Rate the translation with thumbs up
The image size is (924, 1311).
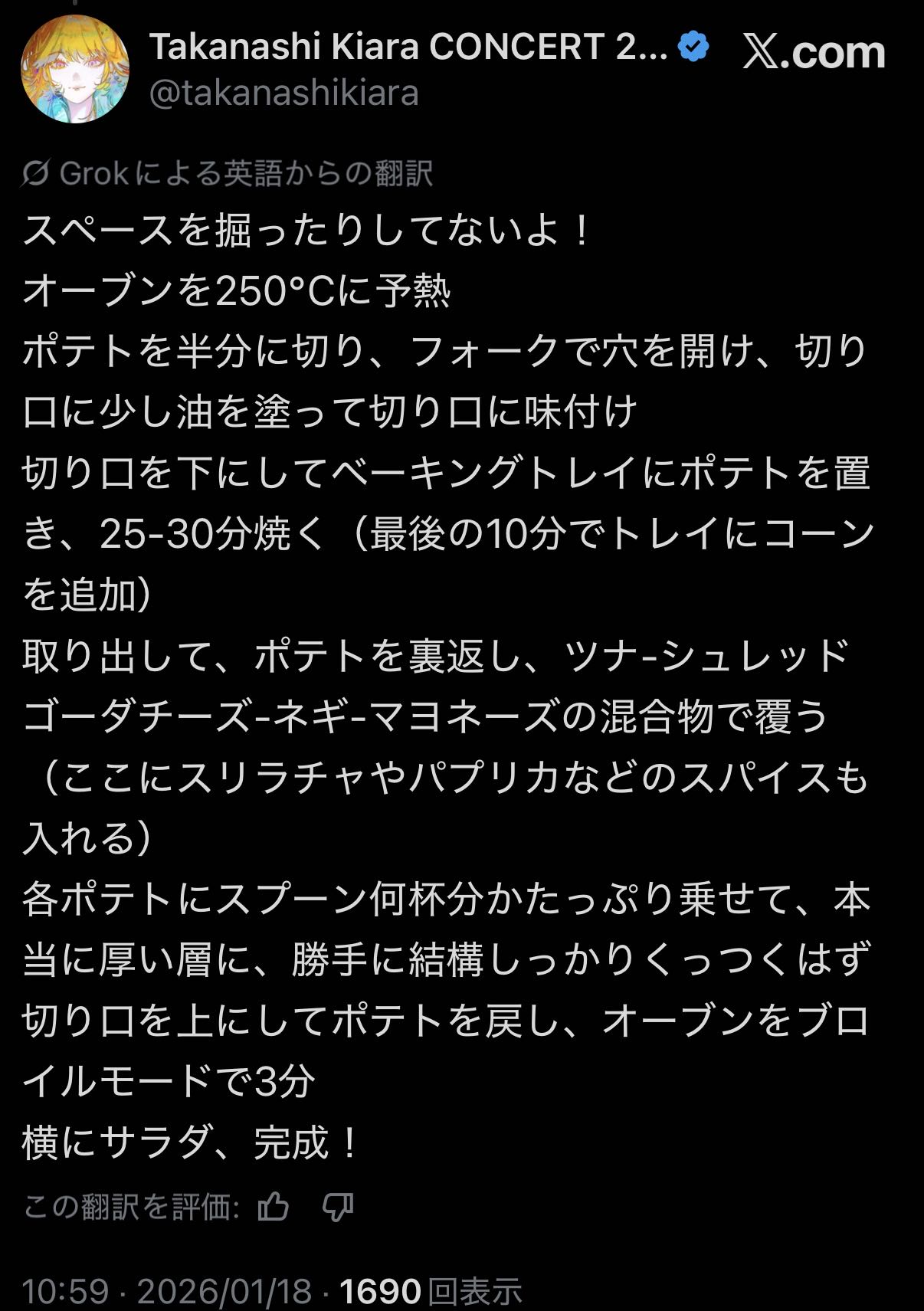274,1207
